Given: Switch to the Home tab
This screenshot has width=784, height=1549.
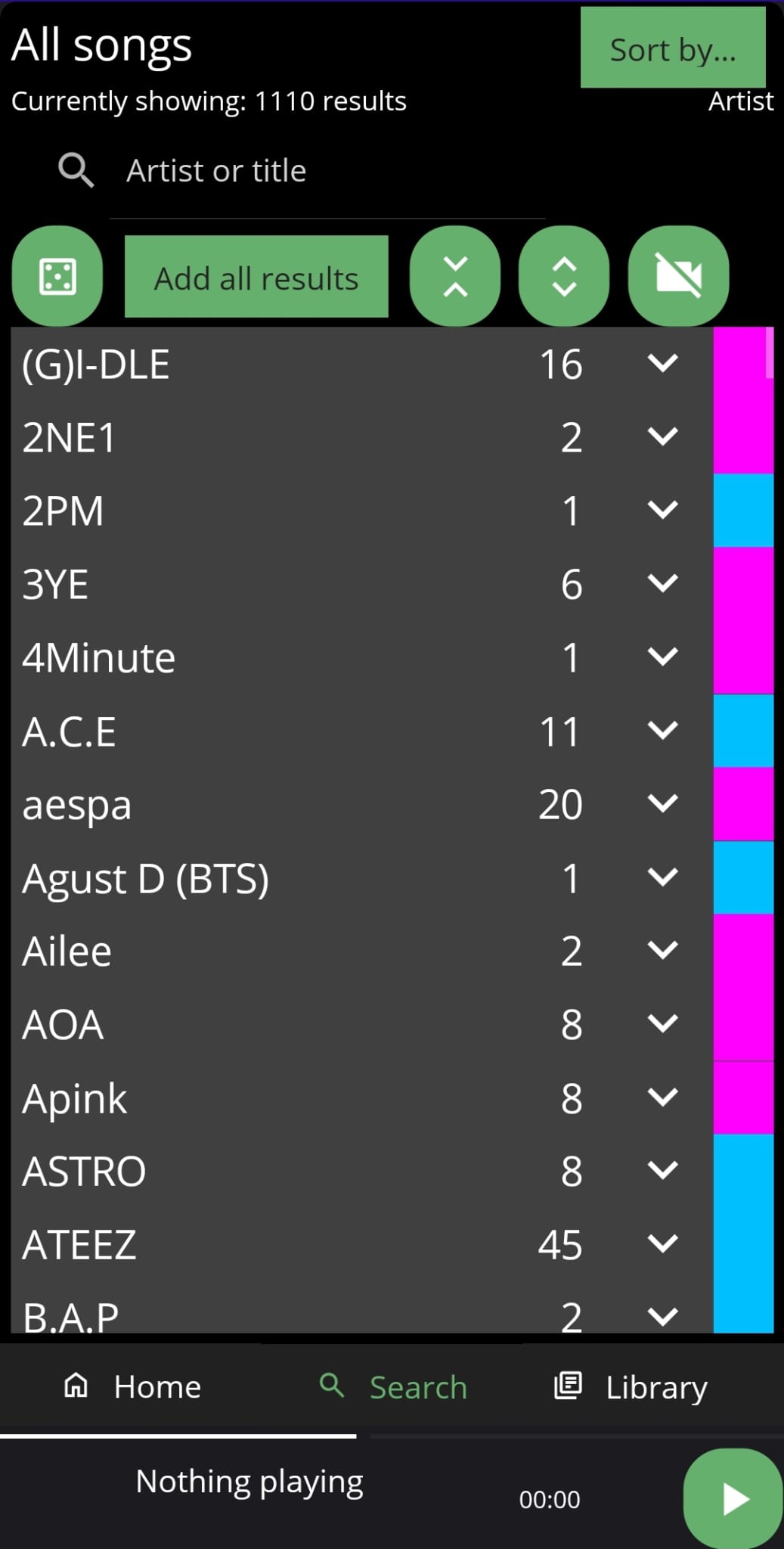Looking at the screenshot, I should pos(132,1386).
